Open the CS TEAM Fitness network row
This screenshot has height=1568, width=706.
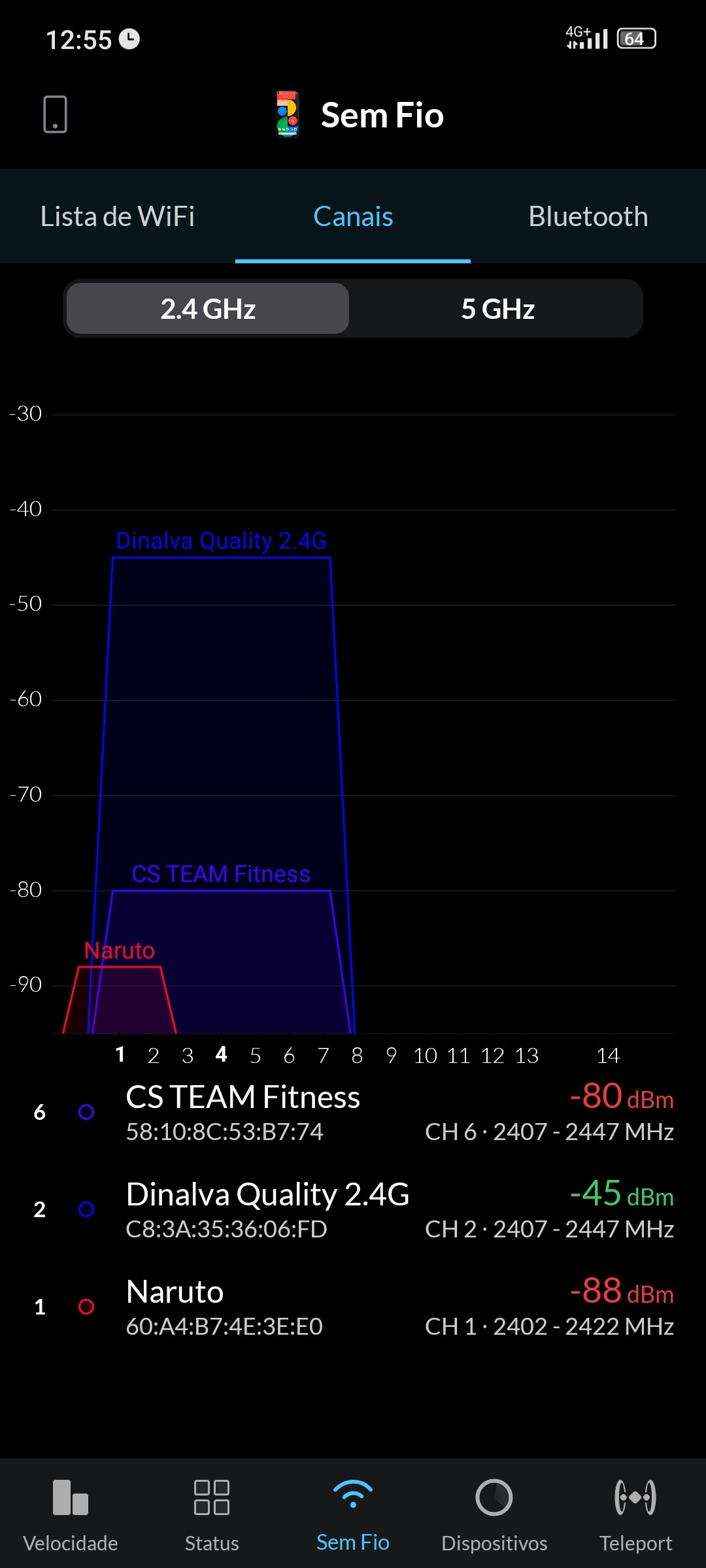coord(353,1112)
